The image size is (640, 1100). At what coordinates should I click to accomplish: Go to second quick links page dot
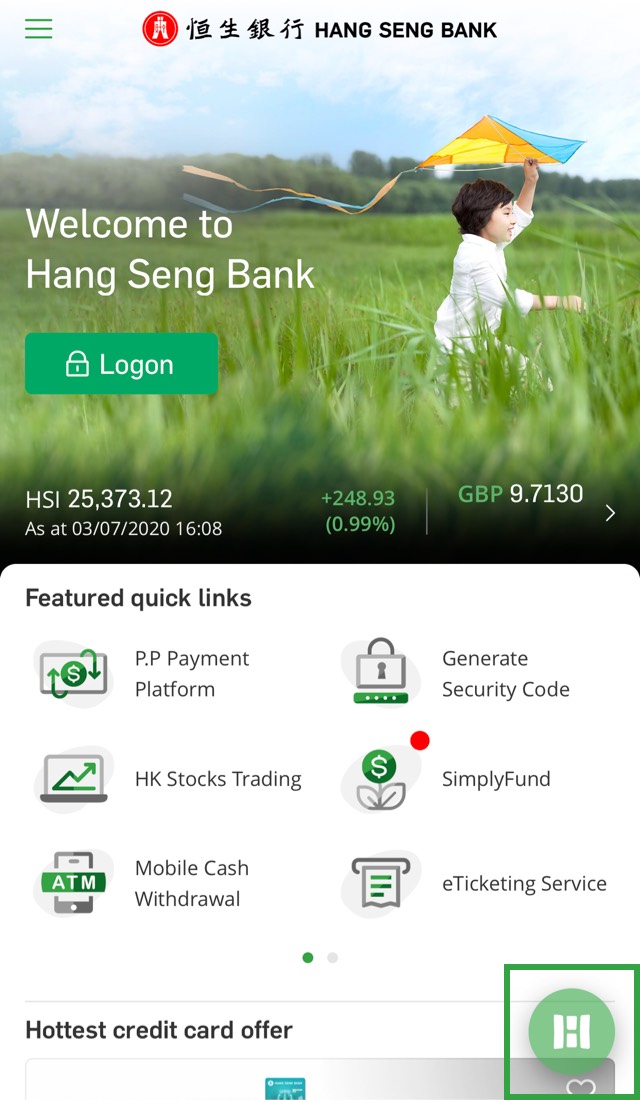click(333, 957)
